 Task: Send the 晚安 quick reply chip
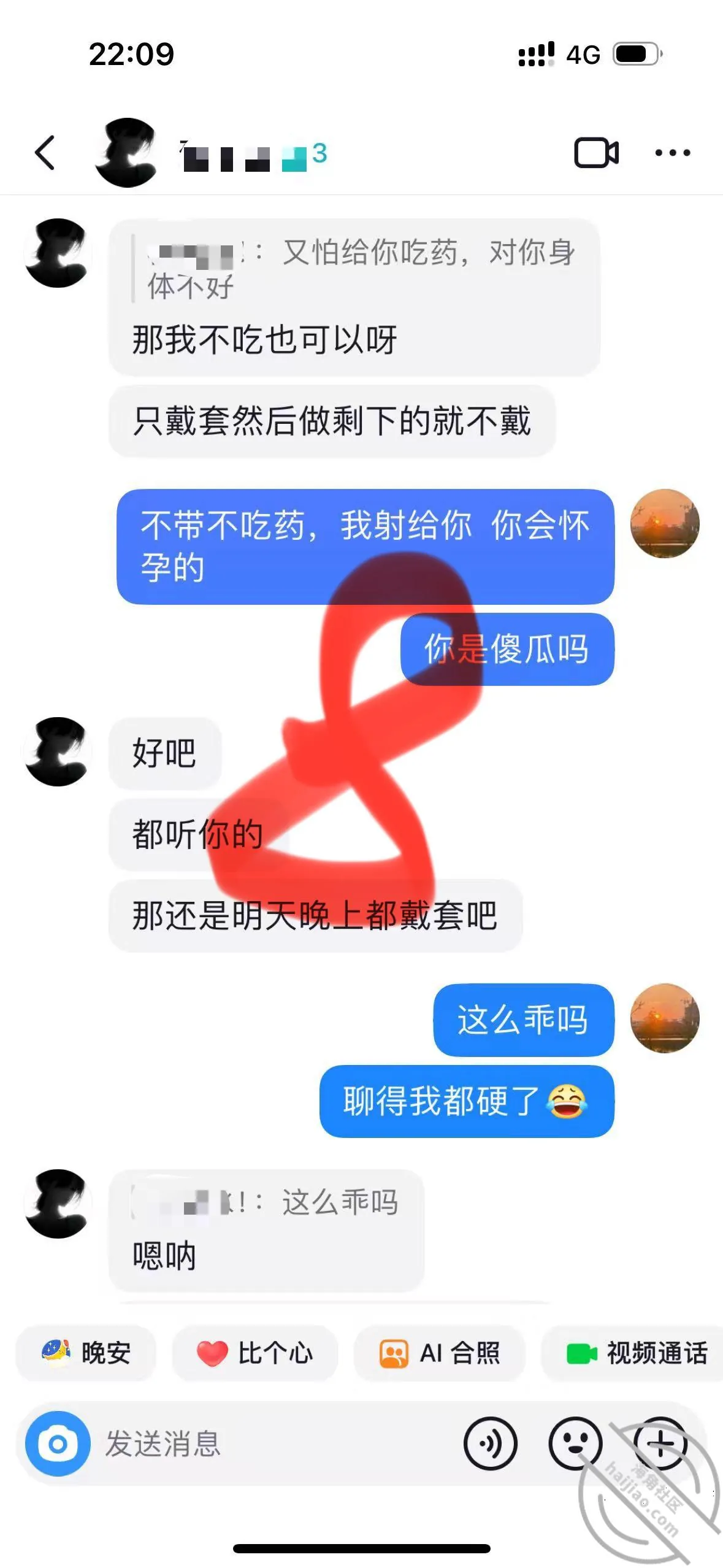(x=86, y=1353)
